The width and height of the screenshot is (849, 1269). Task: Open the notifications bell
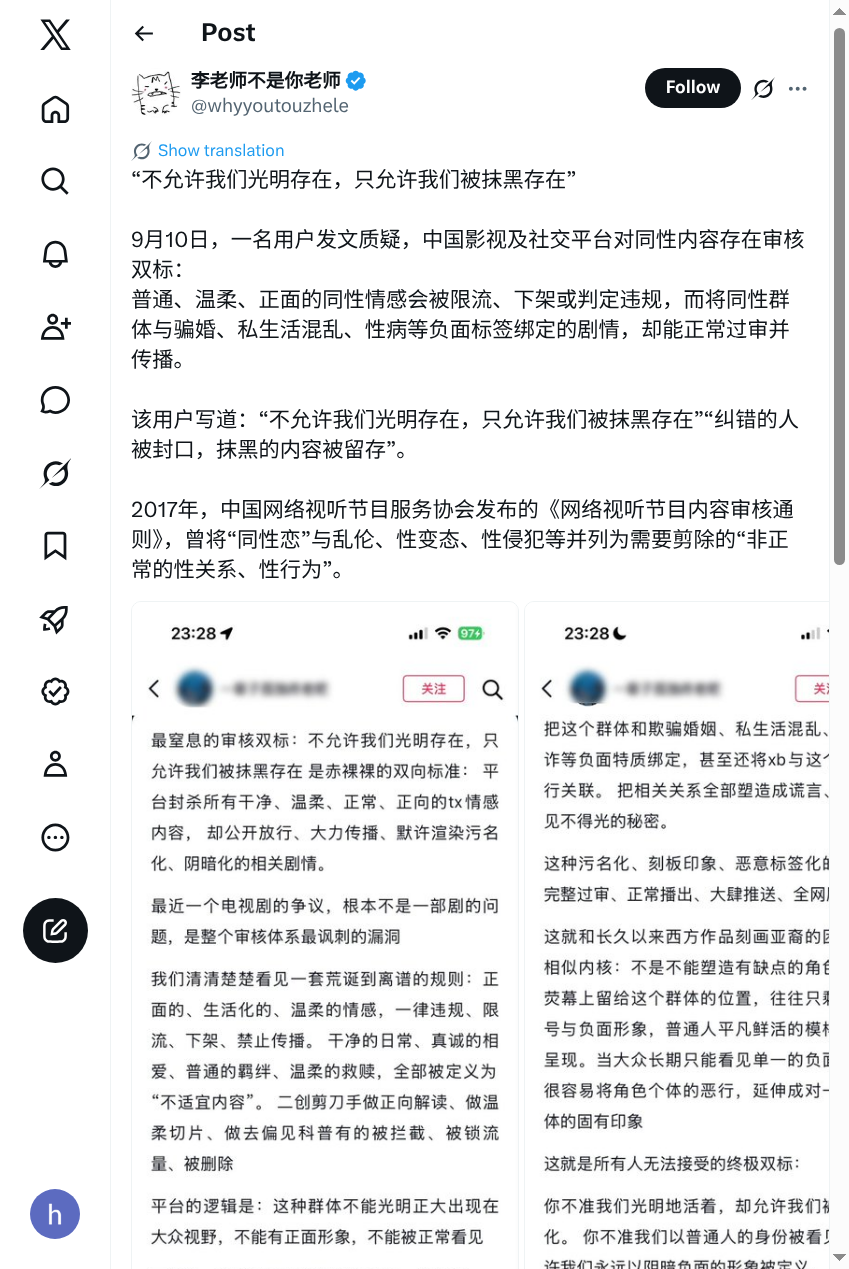point(55,254)
